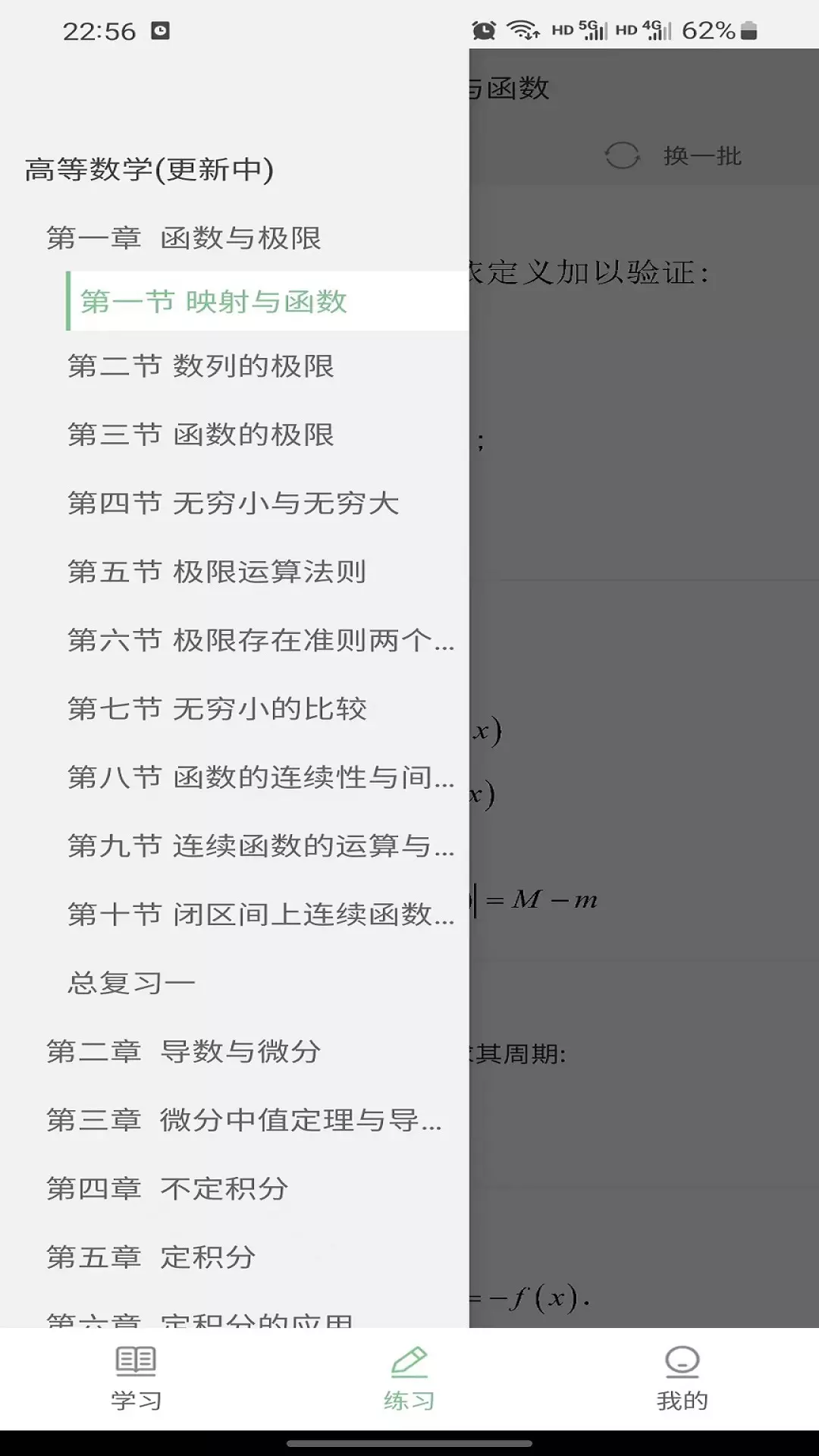Switch to the 学习 tab
Image resolution: width=819 pixels, height=1456 pixels.
[136, 1379]
